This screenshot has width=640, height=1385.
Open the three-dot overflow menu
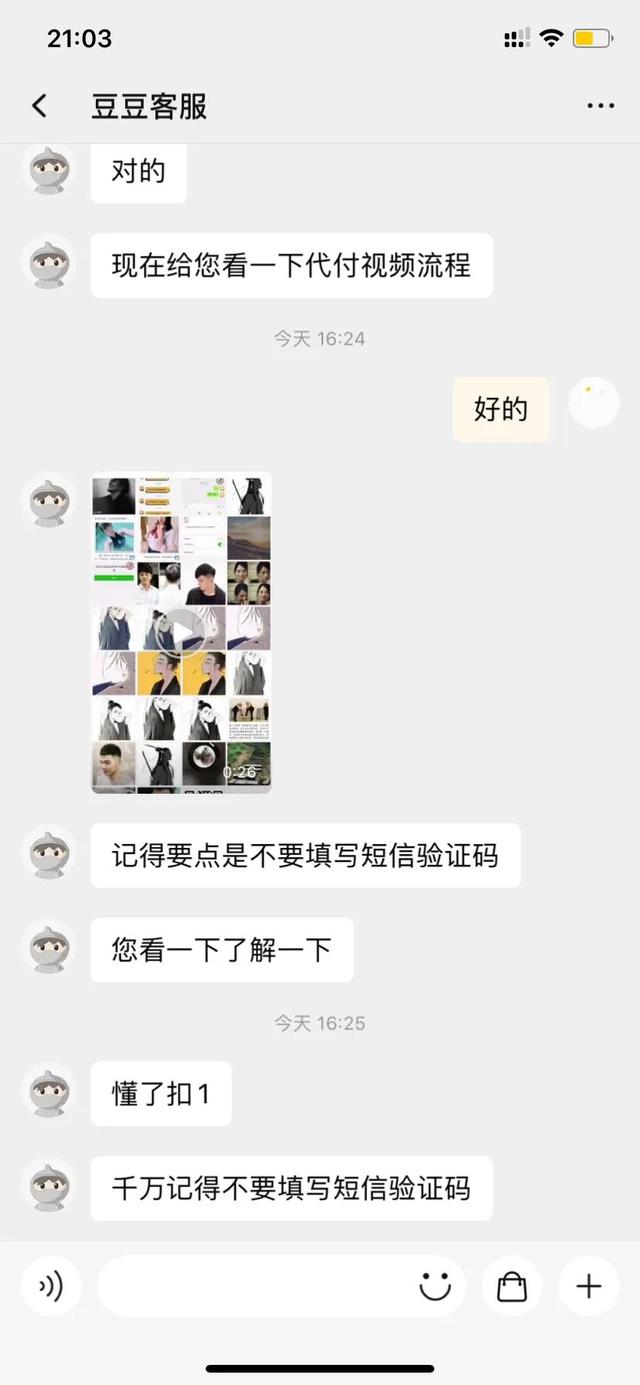[600, 106]
